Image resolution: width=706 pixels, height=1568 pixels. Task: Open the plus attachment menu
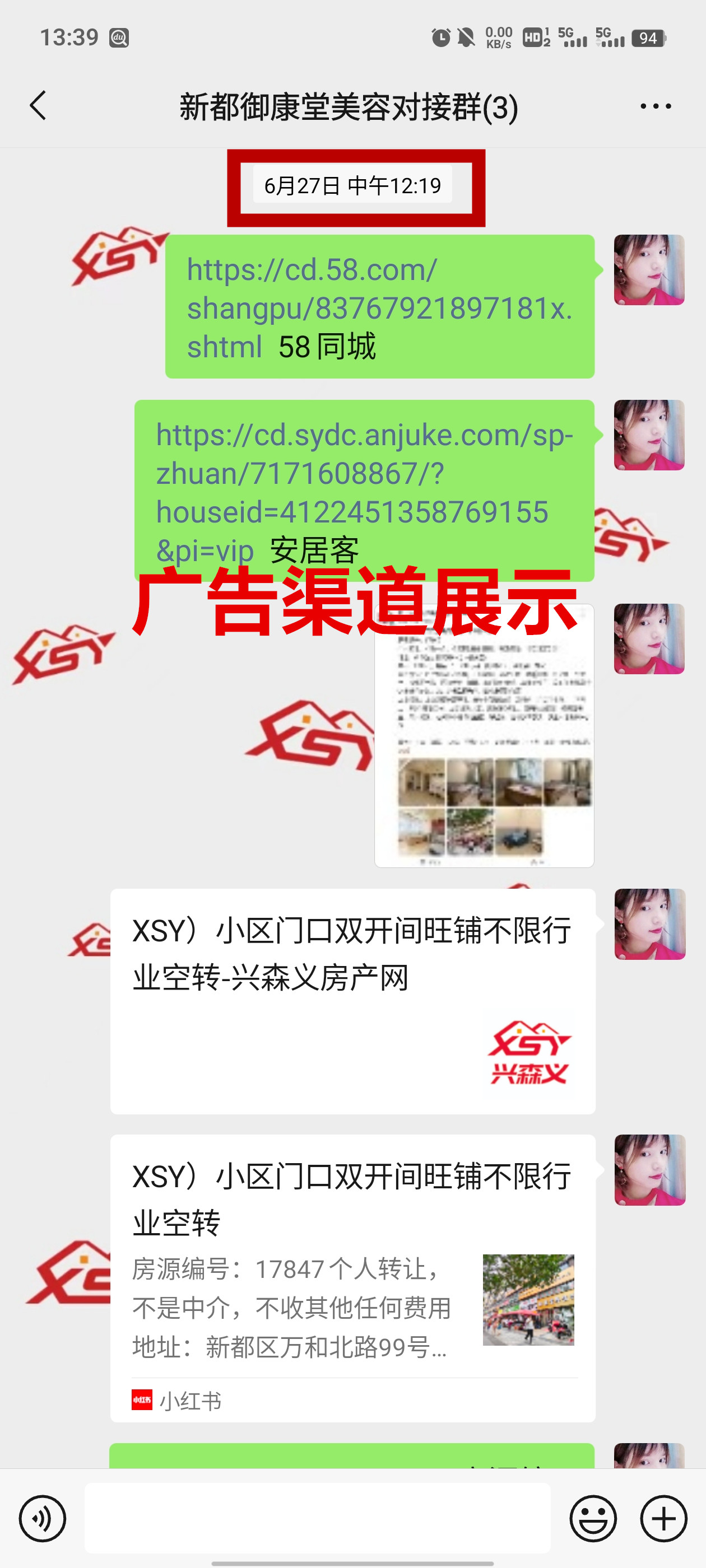point(663,1518)
